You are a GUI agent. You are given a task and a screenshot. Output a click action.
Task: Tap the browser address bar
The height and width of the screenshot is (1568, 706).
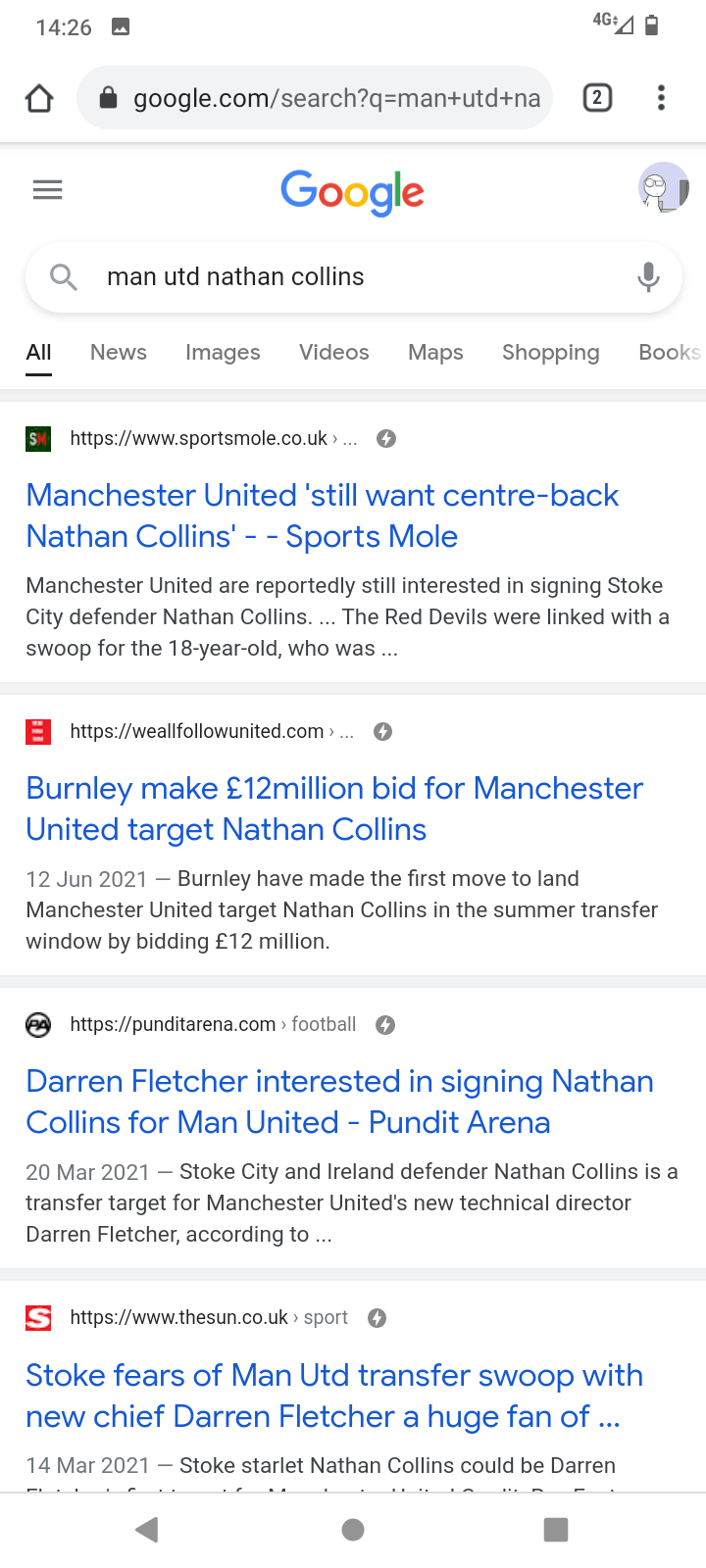pos(324,98)
